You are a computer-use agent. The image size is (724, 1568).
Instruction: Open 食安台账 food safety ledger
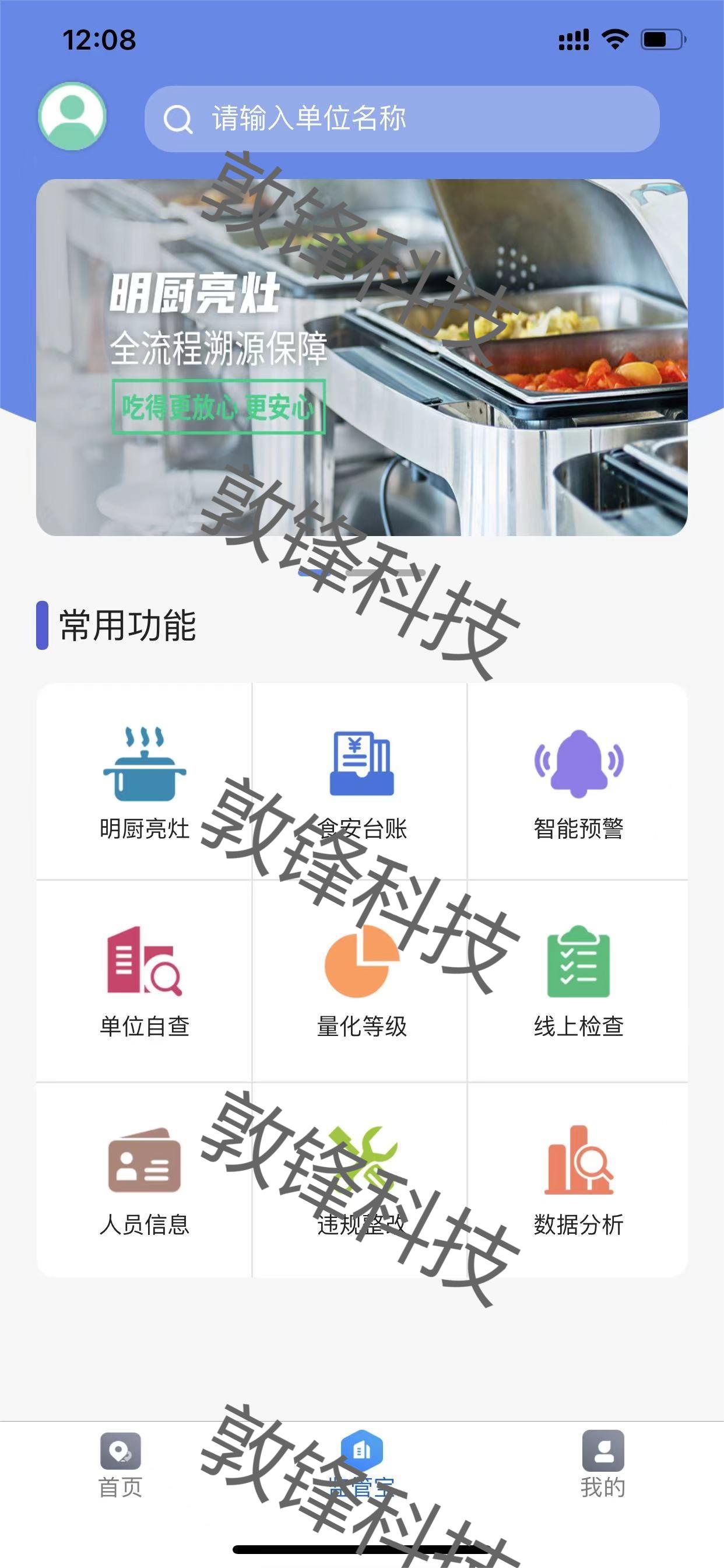[361, 782]
